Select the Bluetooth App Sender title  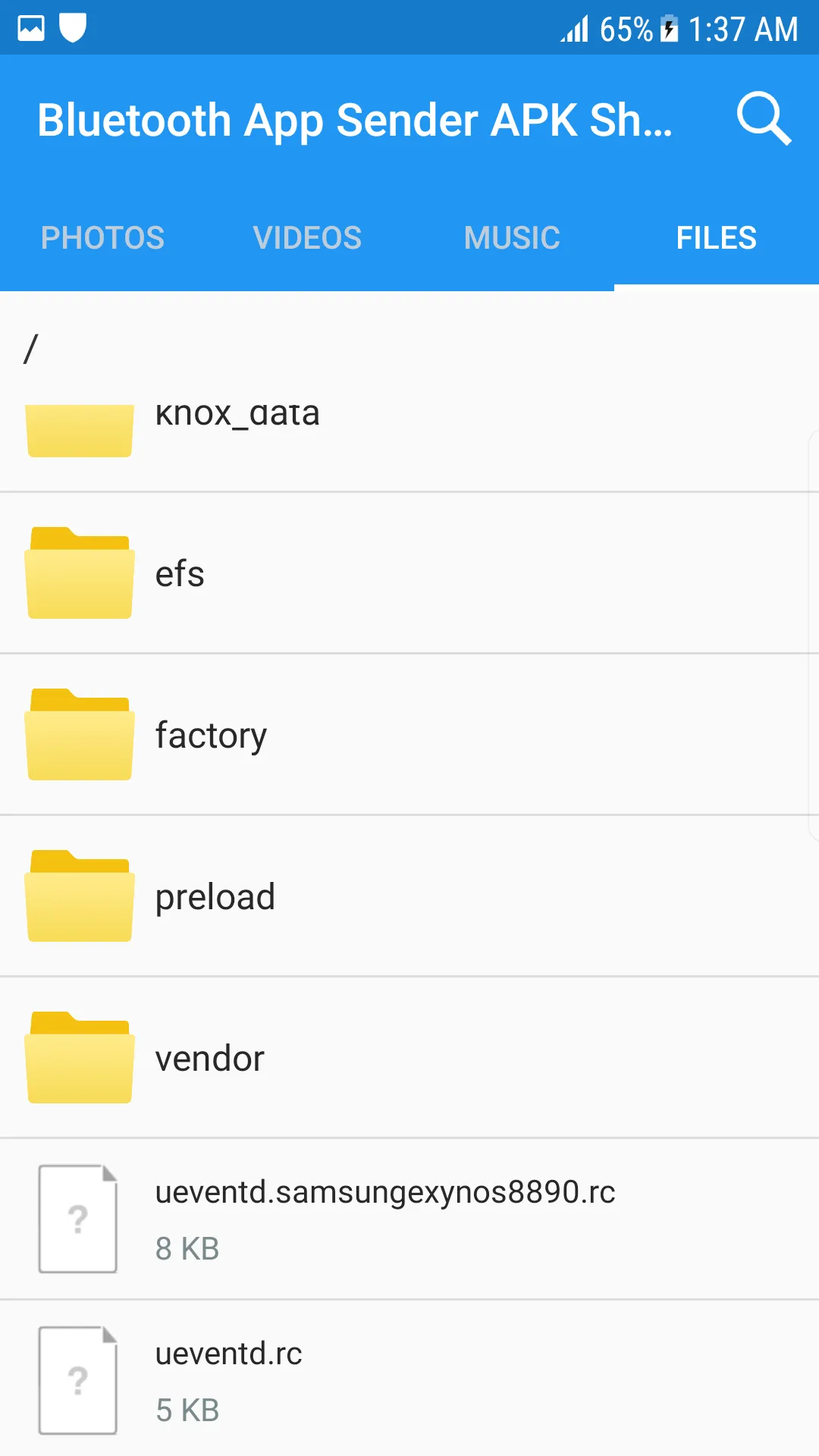pyautogui.click(x=356, y=119)
